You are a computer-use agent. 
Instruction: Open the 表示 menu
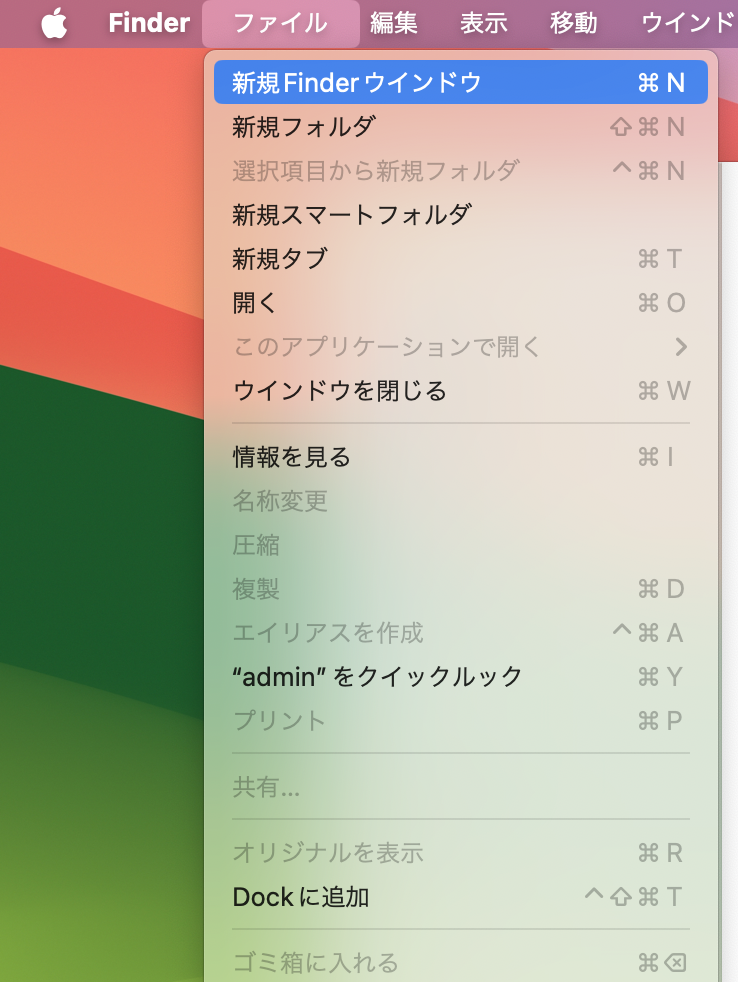point(484,23)
